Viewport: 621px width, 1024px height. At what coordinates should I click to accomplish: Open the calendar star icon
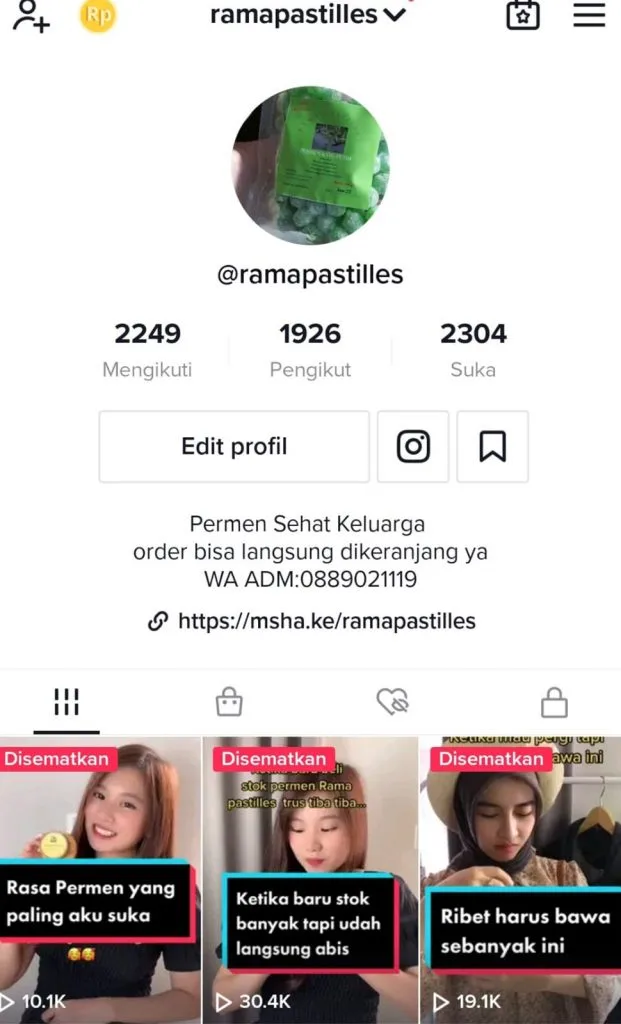click(x=523, y=15)
